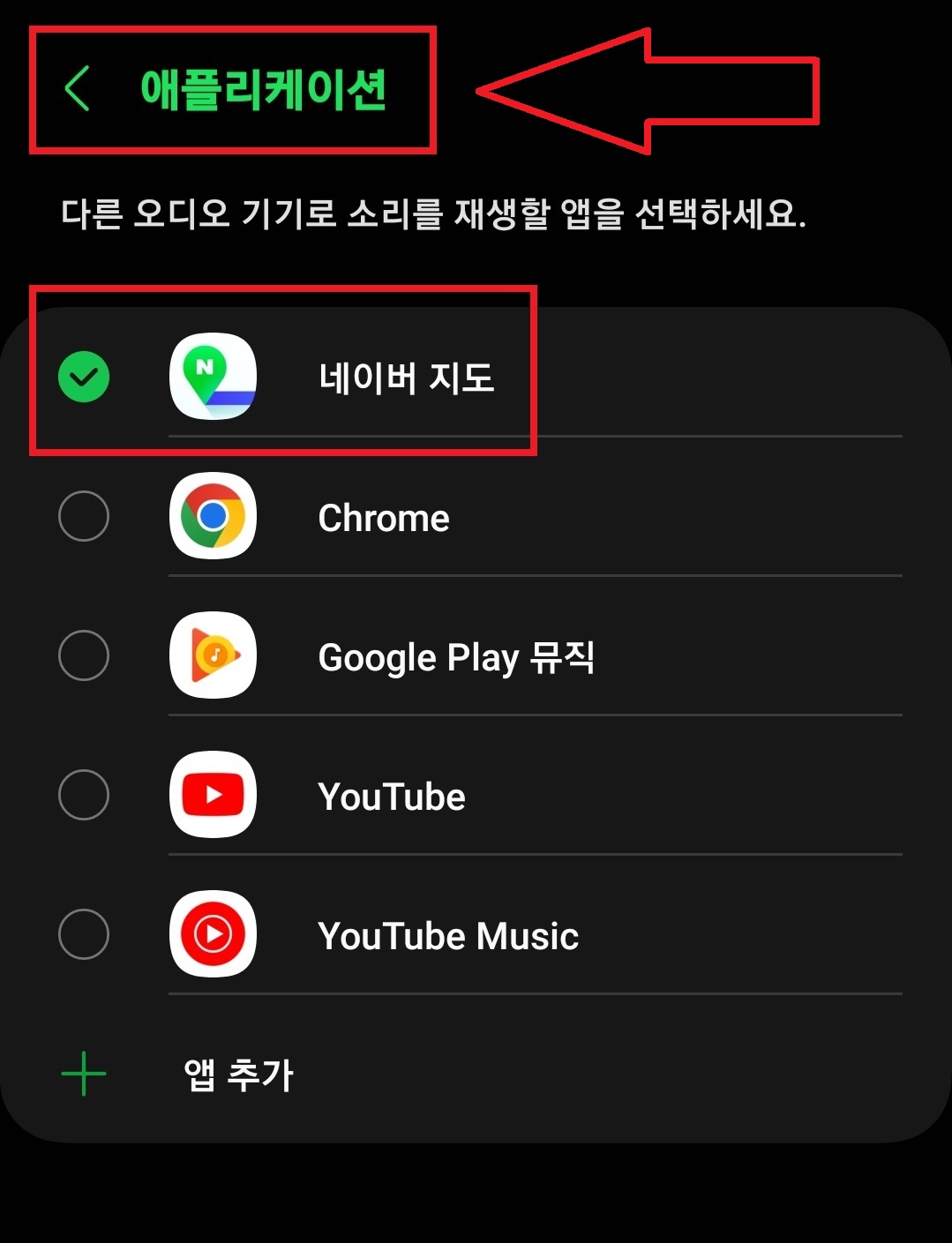This screenshot has height=1243, width=952.
Task: Tap the audio device instruction text
Action: (437, 209)
